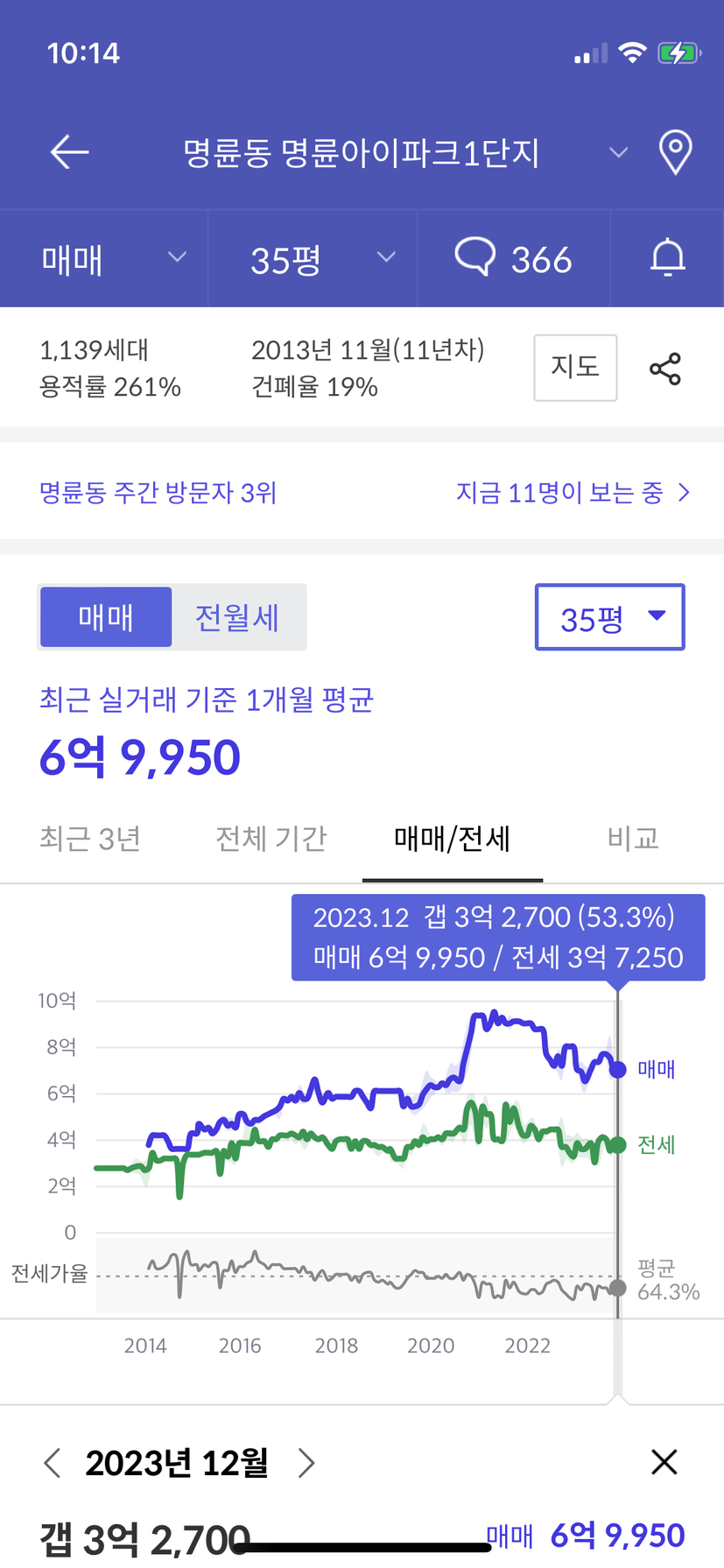Expand the apartment complex title dropdown
Screen dimensions: 724x1568
tap(618, 152)
